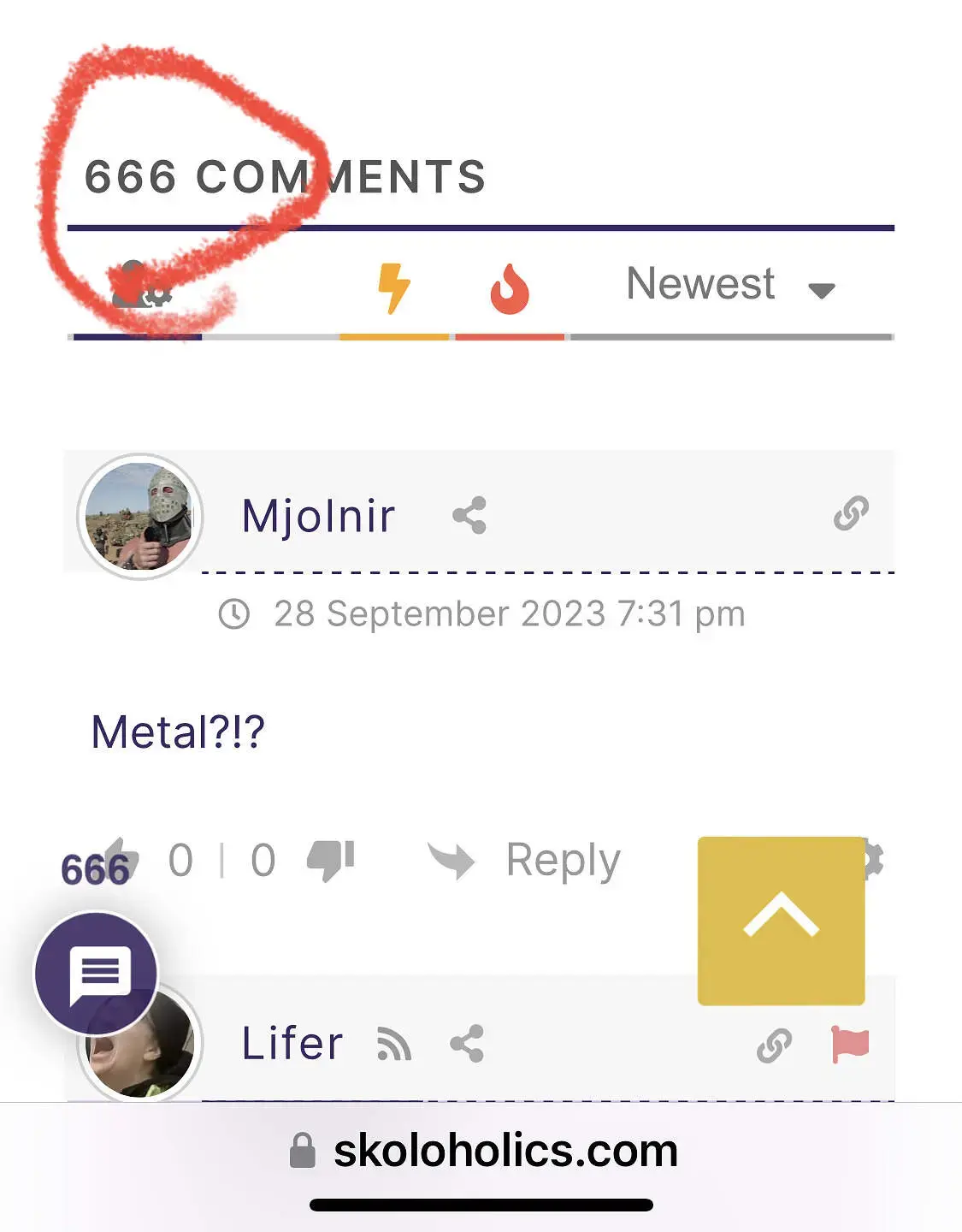Viewport: 962px width, 1232px height.
Task: Copy link to Mjolnir's comment
Action: pyautogui.click(x=851, y=513)
